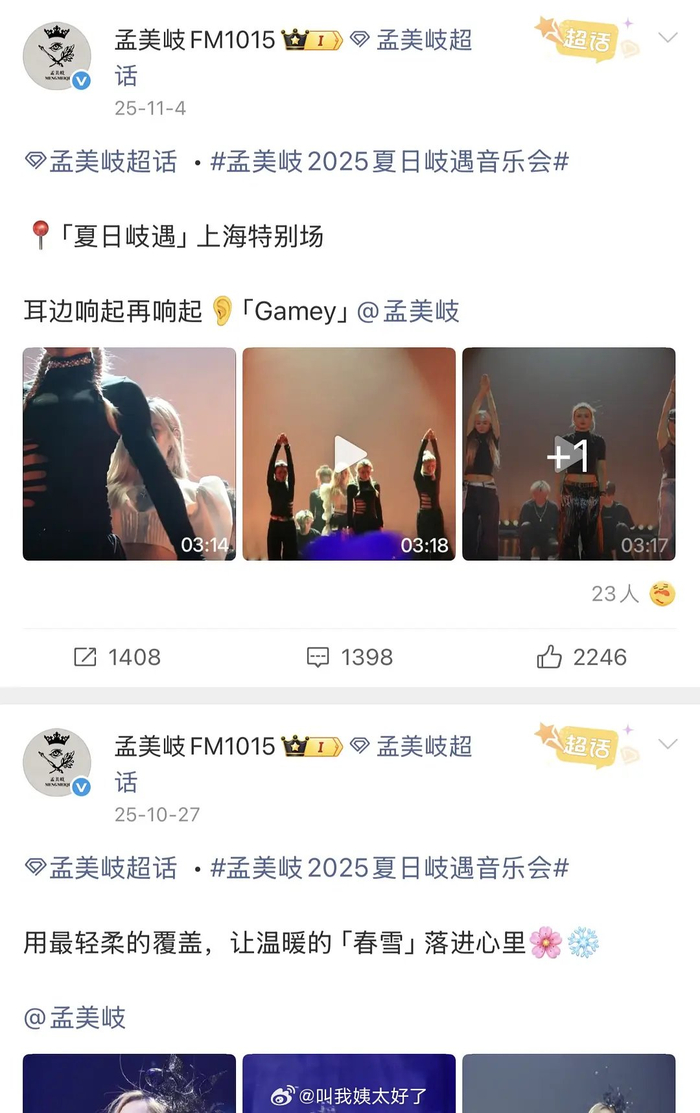
Task: Open the #孟美岐2025夏日岐遇音乐会# hashtag in the 春雪 post
Action: [x=389, y=868]
